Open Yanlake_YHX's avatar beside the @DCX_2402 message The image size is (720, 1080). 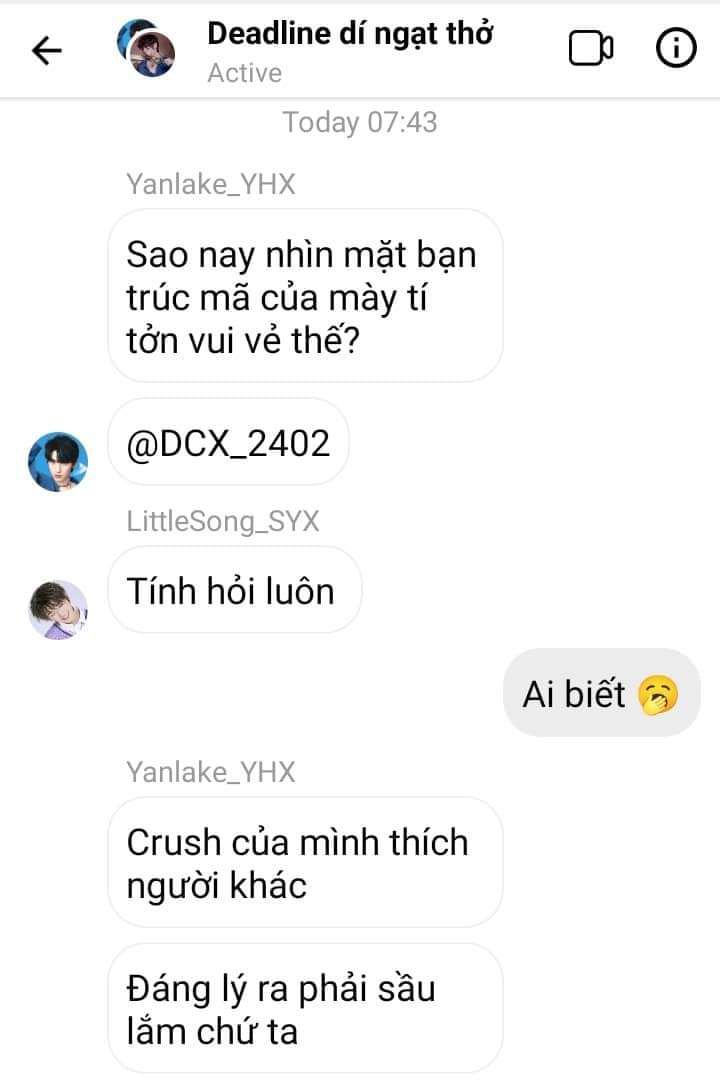[57, 462]
